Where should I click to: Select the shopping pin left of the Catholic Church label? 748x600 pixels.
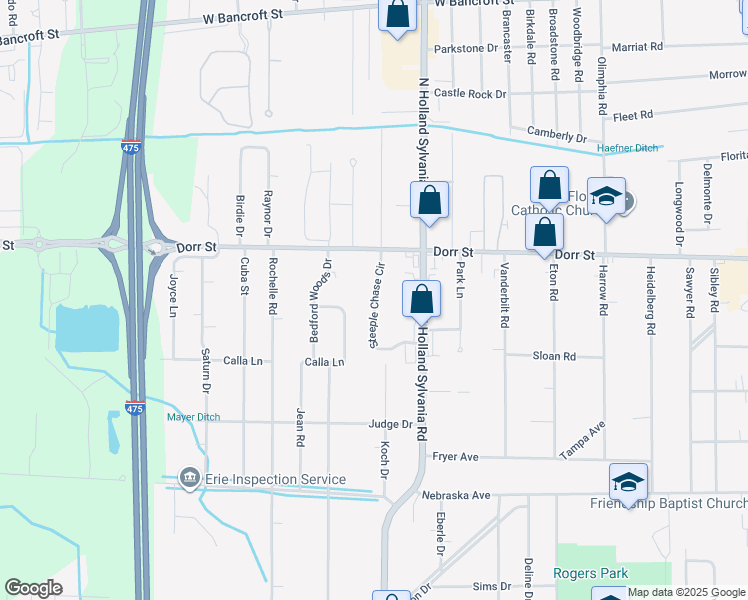[549, 185]
